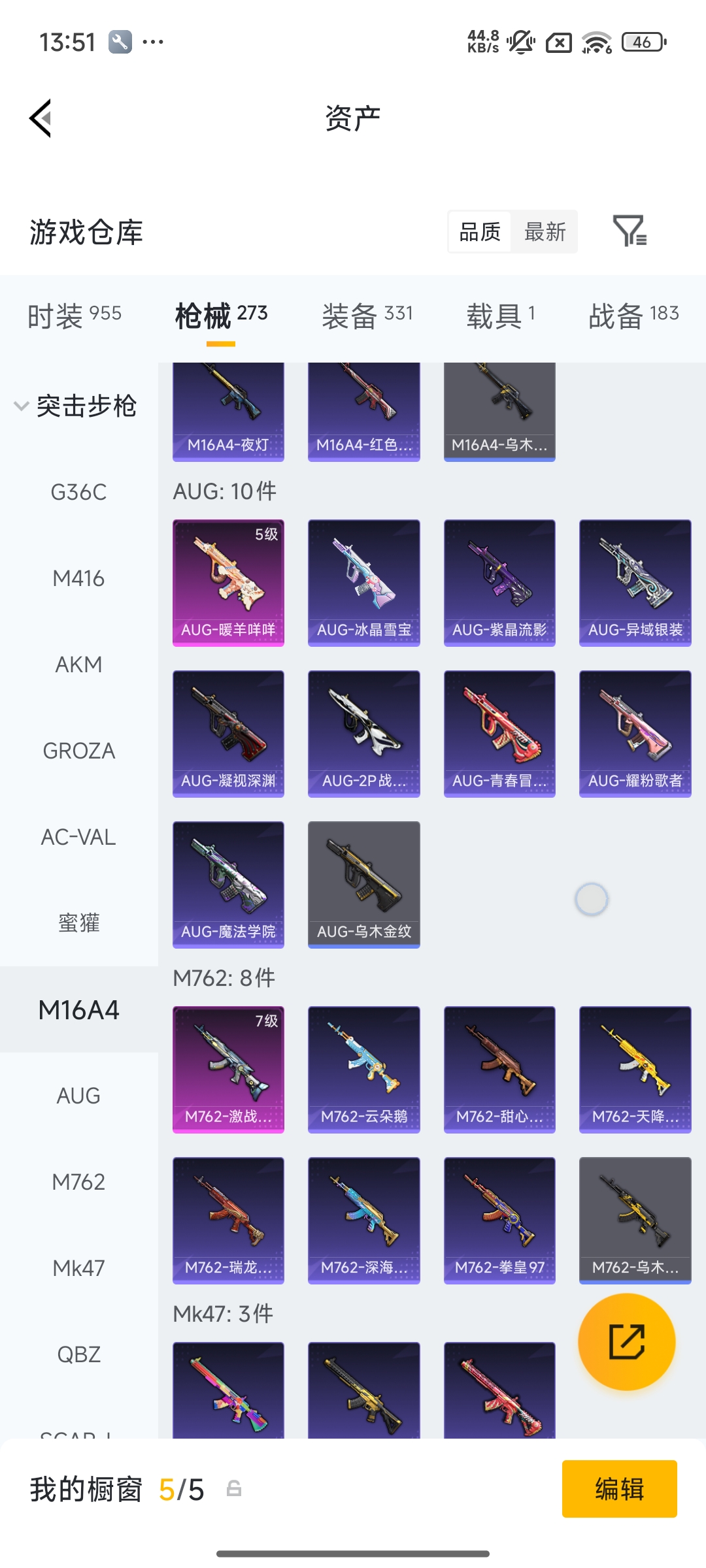Viewport: 706px width, 1568px height.
Task: Open the M762-云朵鹅 skin
Action: coord(363,1069)
